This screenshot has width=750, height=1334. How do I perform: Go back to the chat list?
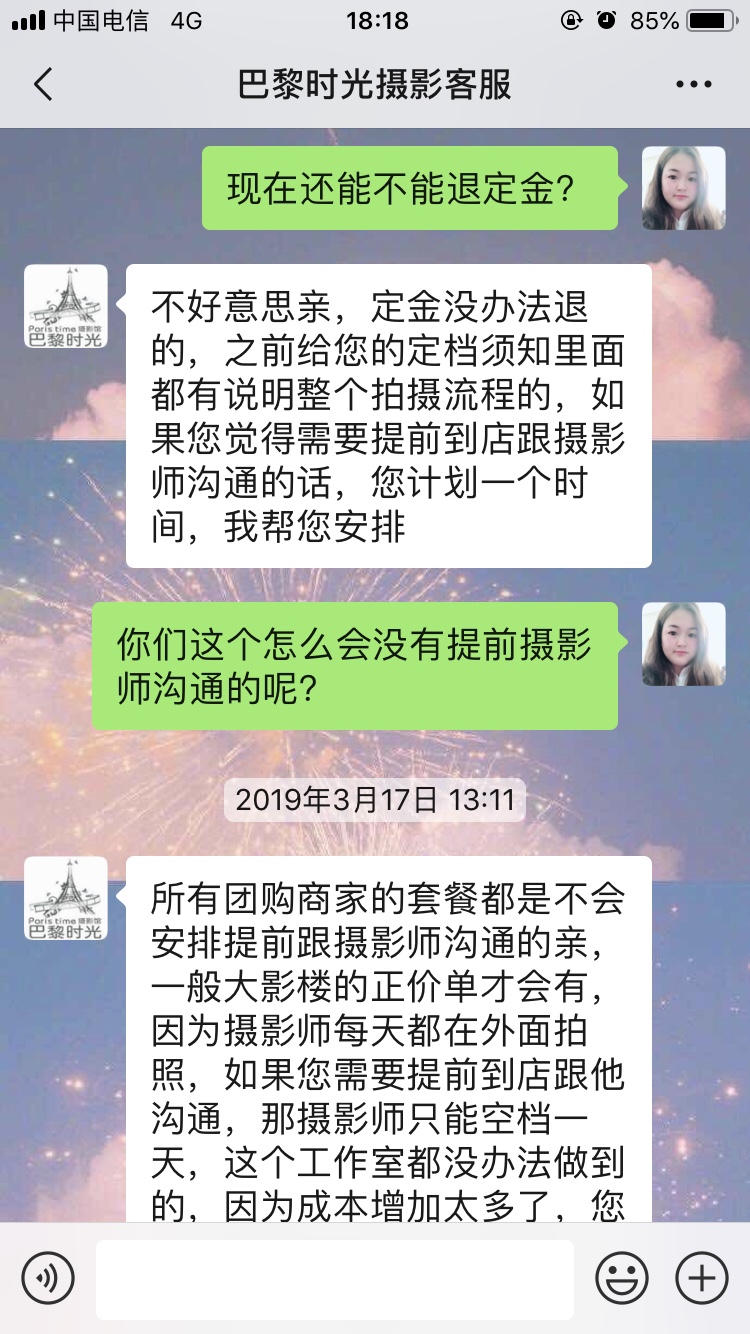tap(42, 85)
